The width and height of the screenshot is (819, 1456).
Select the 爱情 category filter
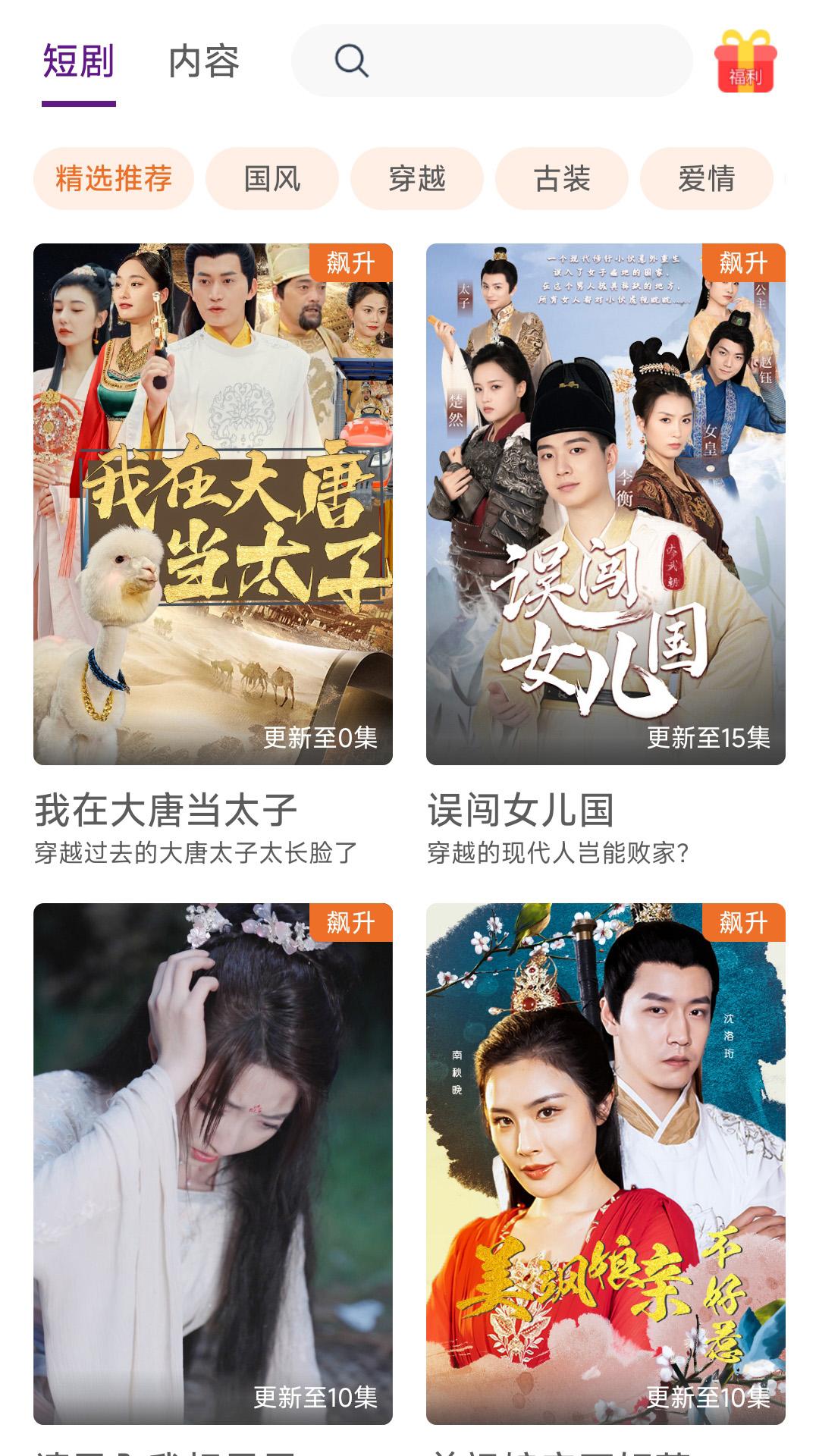point(707,177)
